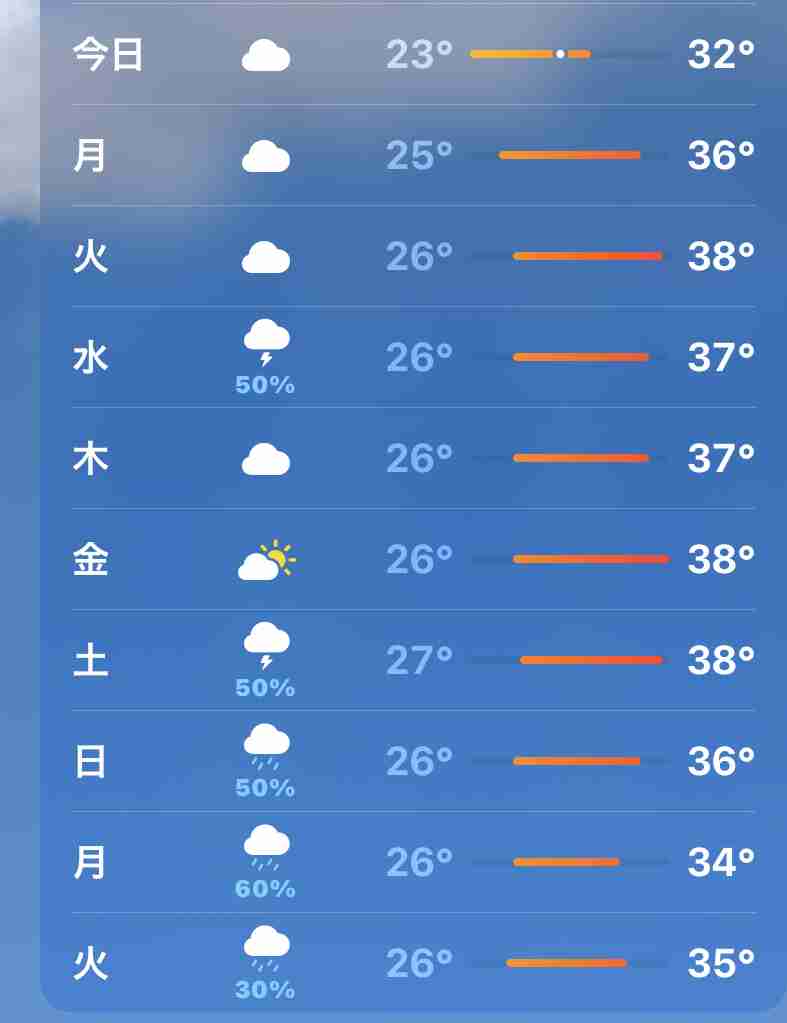Image resolution: width=787 pixels, height=1023 pixels.
Task: Tap the cloud icon on Tuesday's 38° row
Action: [x=264, y=256]
